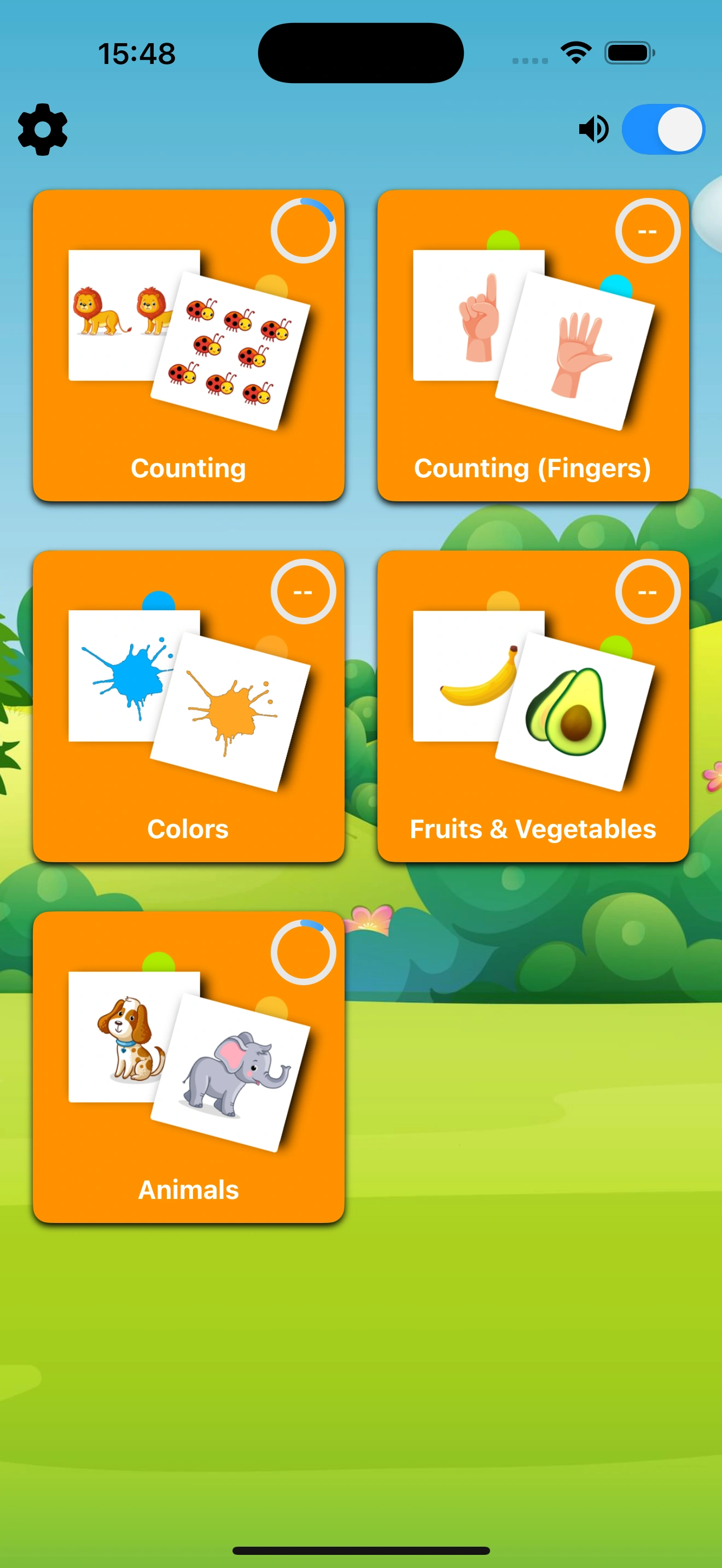722x1568 pixels.
Task: Open the Counting game card
Action: 189,344
